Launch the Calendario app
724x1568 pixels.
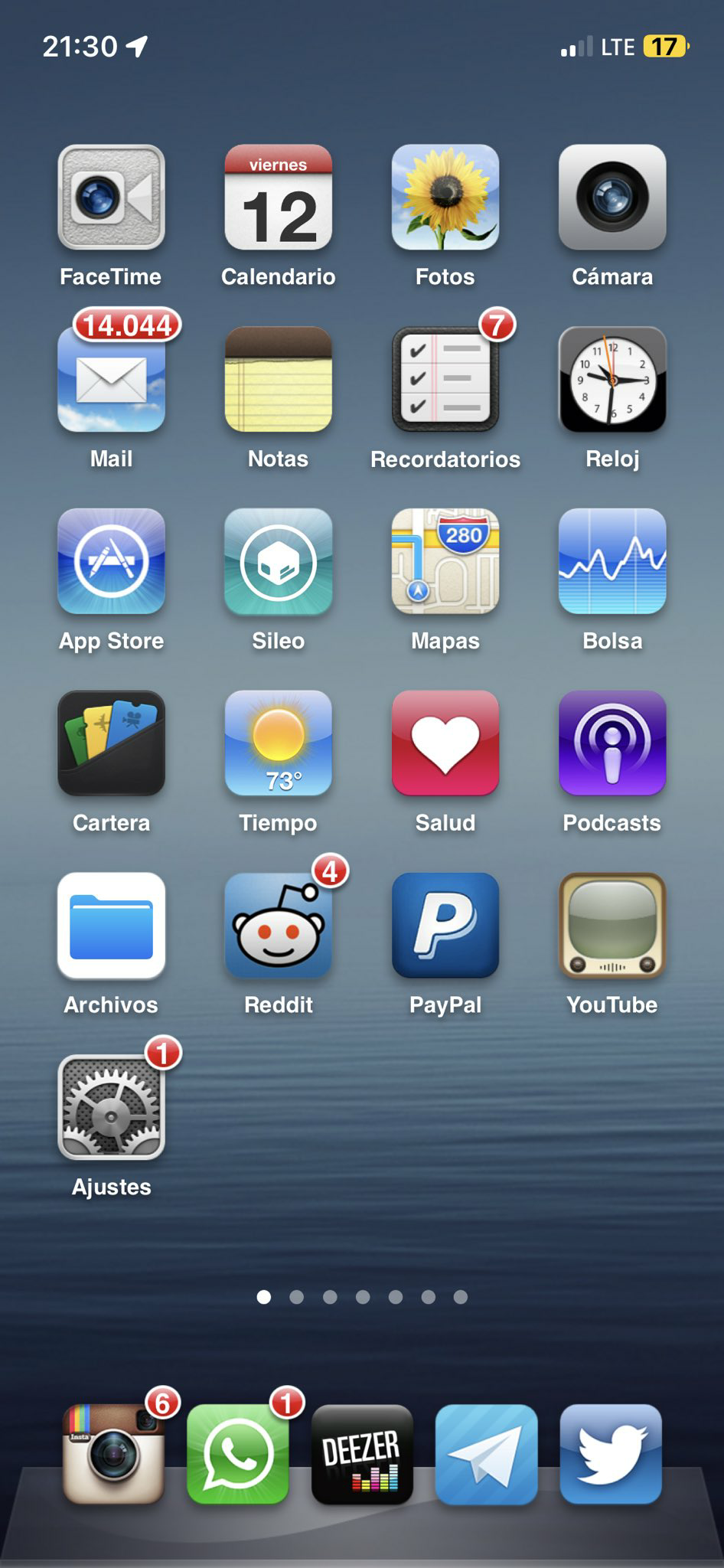[x=278, y=198]
